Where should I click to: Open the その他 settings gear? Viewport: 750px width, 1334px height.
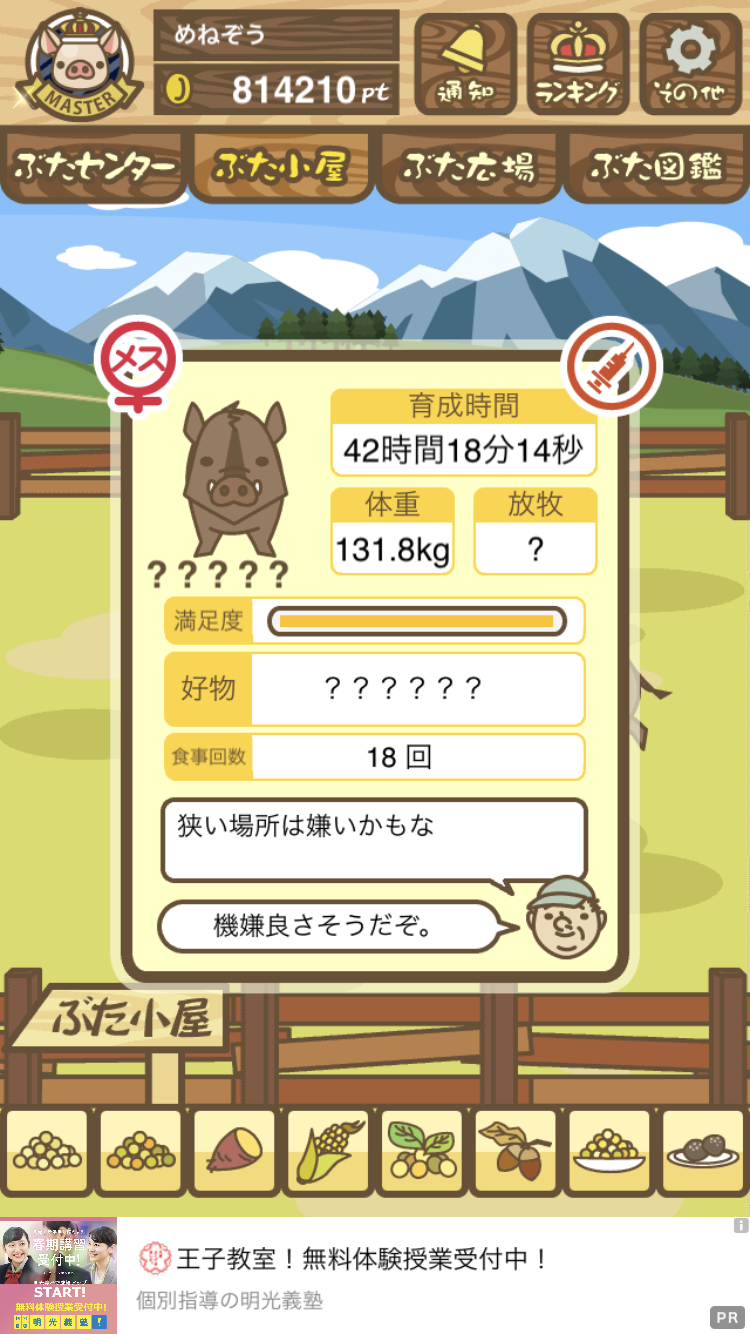[690, 62]
